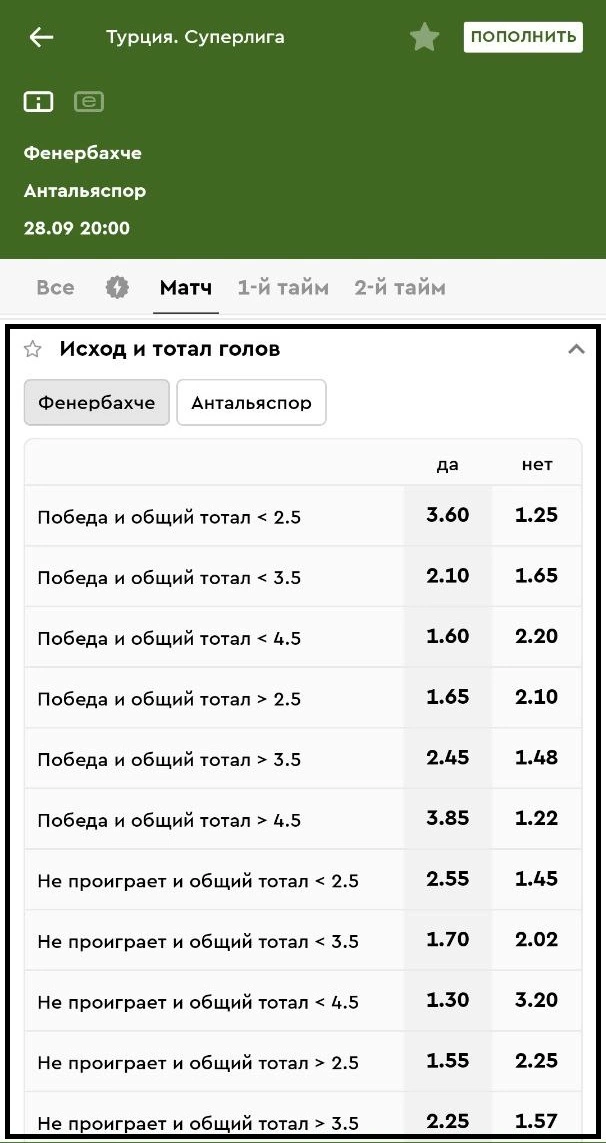Screen dimensions: 606x1143
Task: Open the lightning quick bets tab
Action: tap(117, 288)
